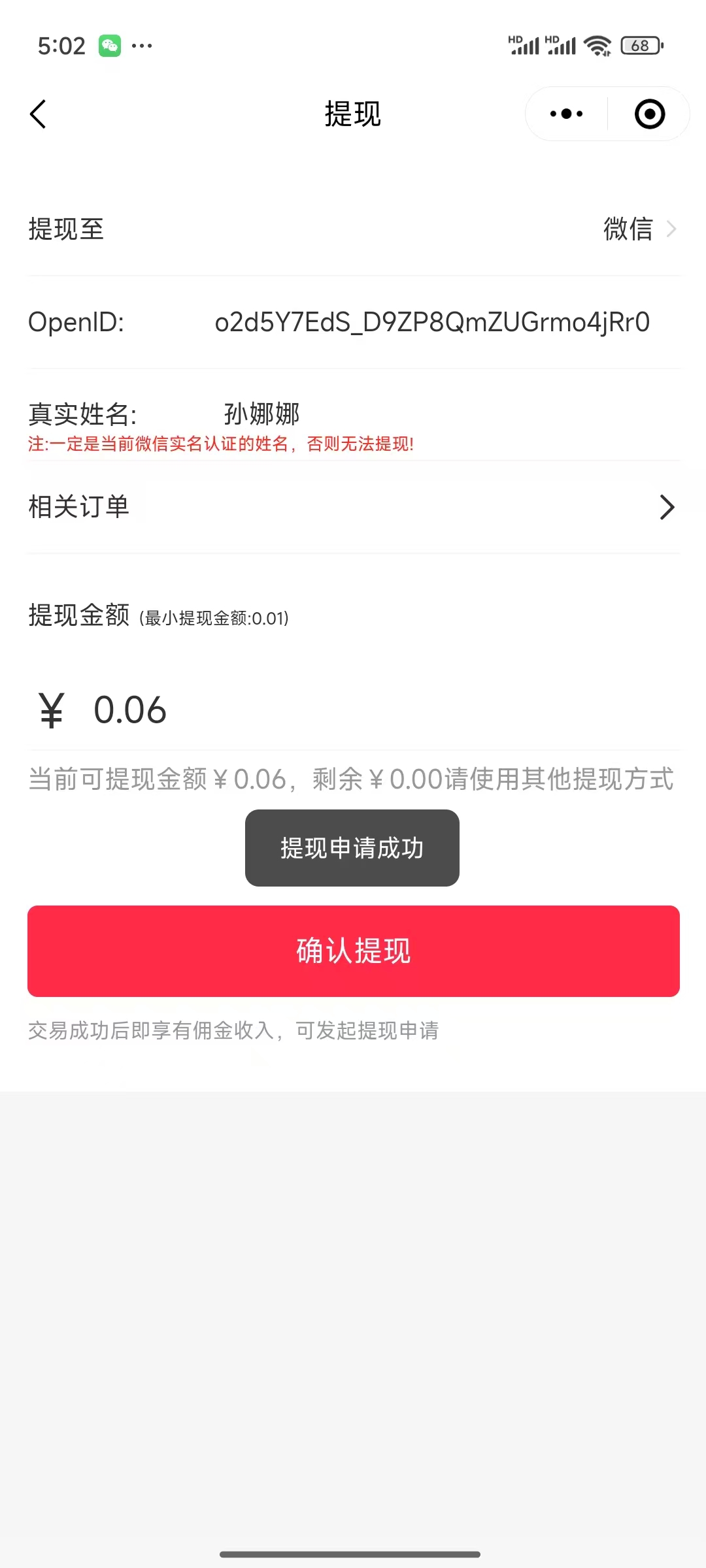Viewport: 706px width, 1568px height.
Task: Close the mini program with the circle button
Action: click(649, 114)
